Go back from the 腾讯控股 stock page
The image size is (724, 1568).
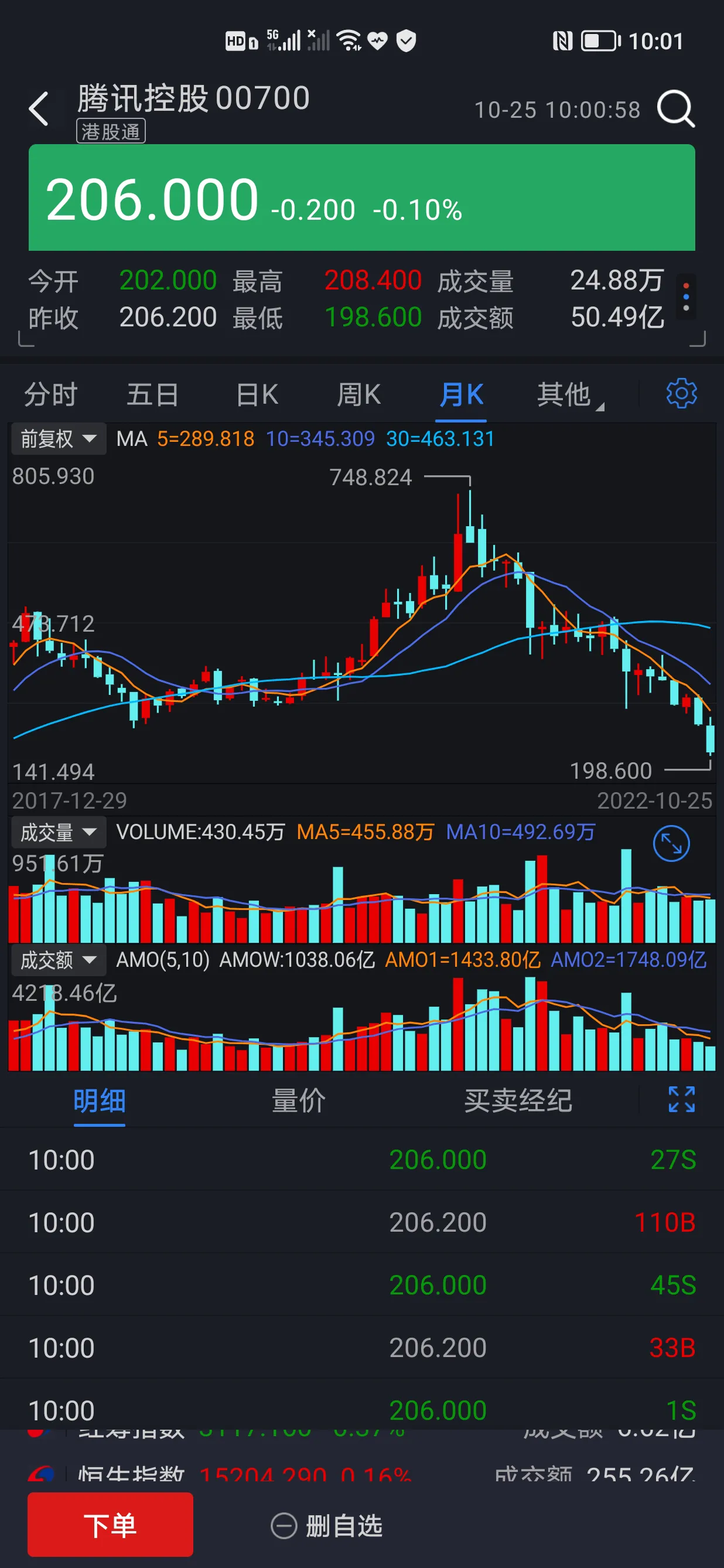point(39,110)
